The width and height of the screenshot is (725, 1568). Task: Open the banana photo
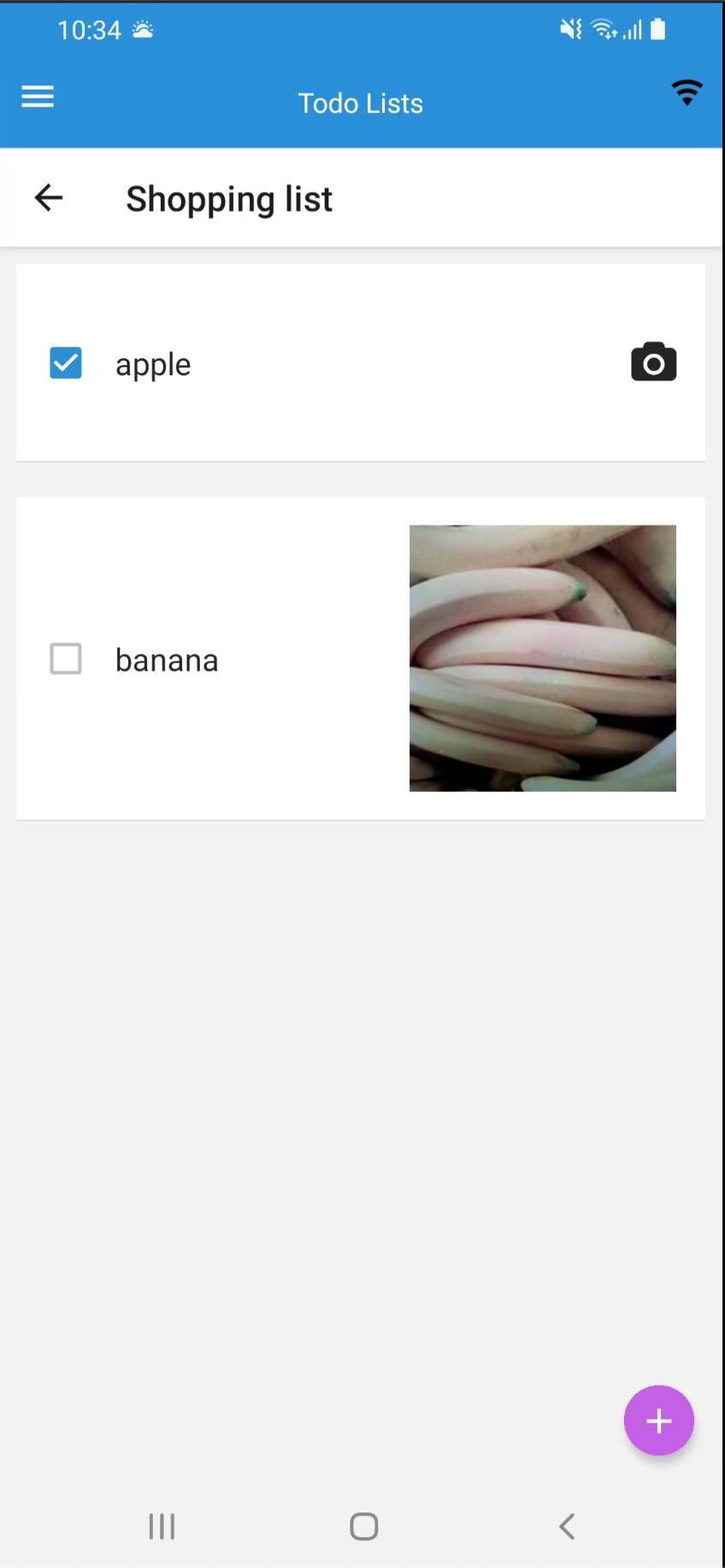[542, 658]
